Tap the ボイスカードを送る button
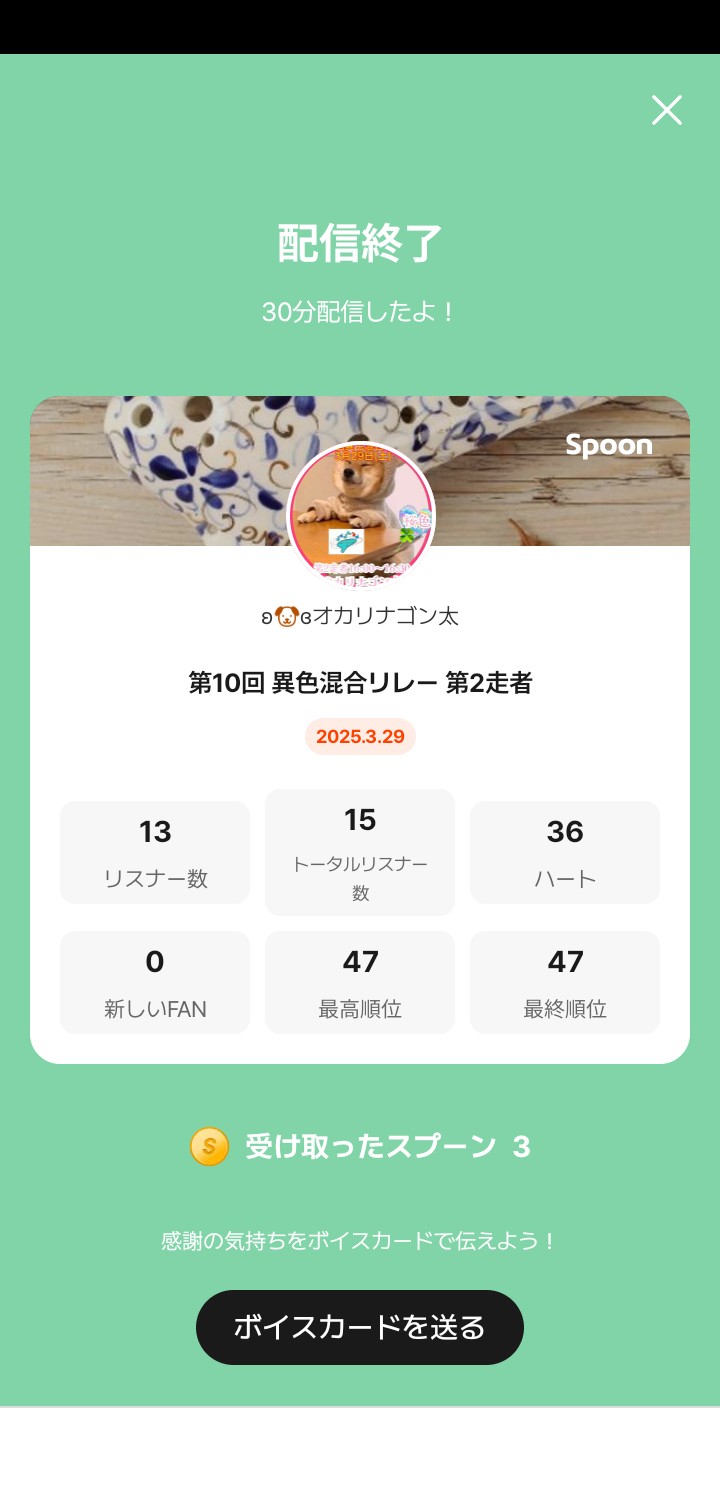The width and height of the screenshot is (720, 1496). pyautogui.click(x=360, y=1327)
